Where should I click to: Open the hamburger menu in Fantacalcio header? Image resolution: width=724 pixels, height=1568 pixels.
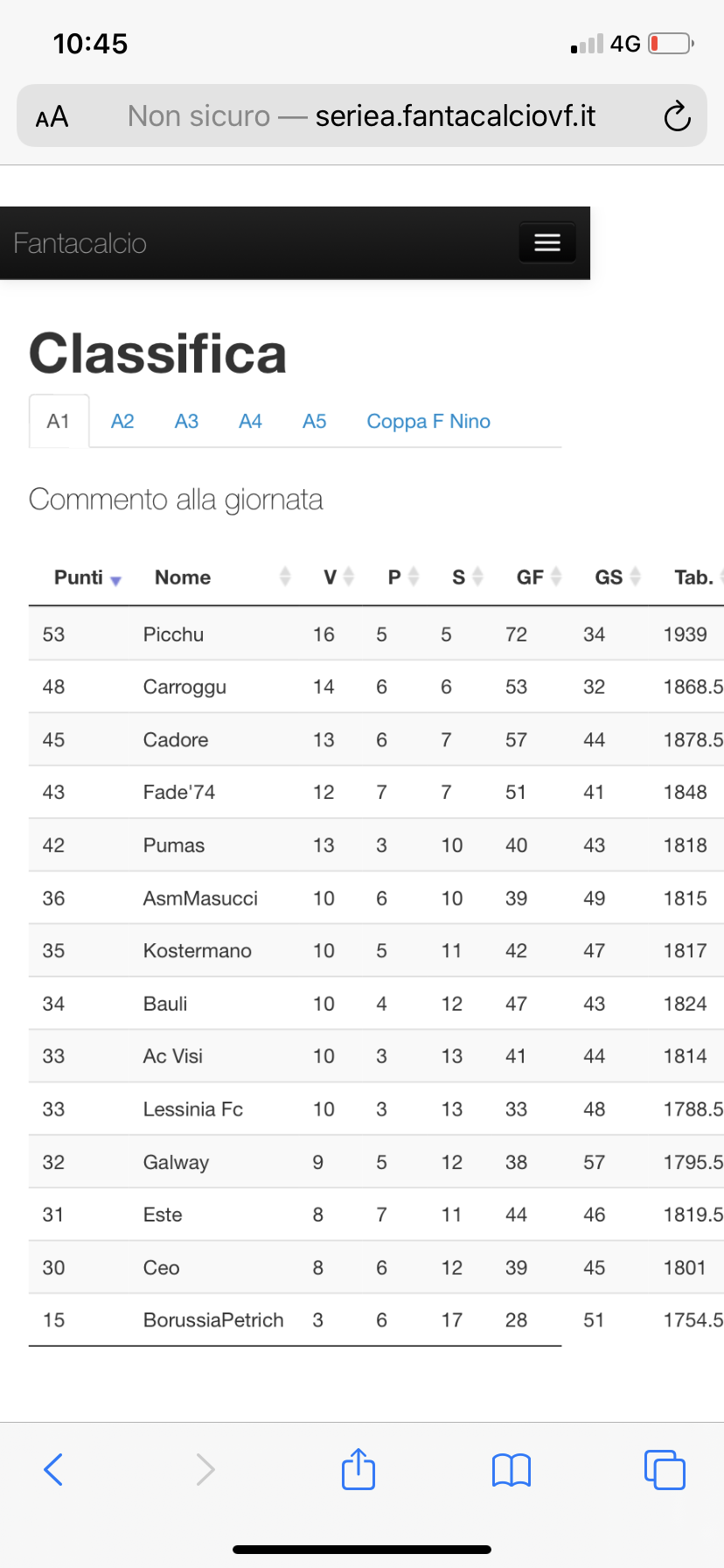[x=547, y=242]
